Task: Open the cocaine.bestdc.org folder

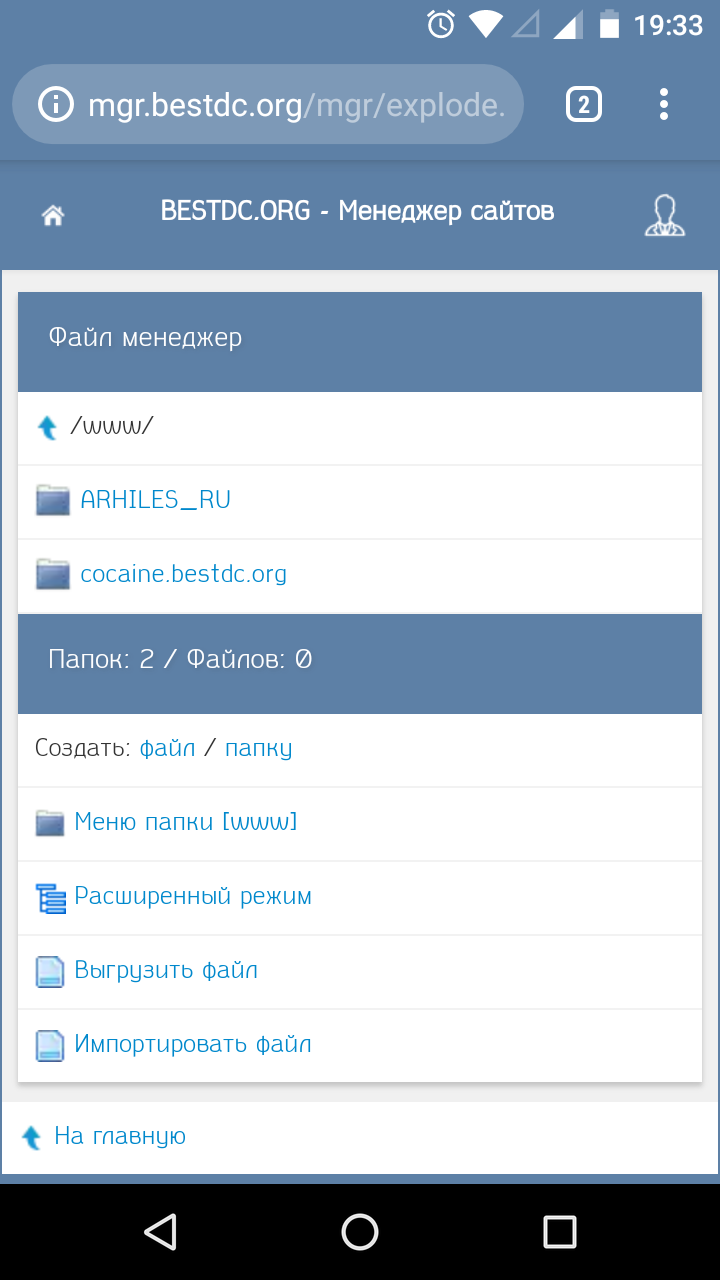Action: coord(183,574)
